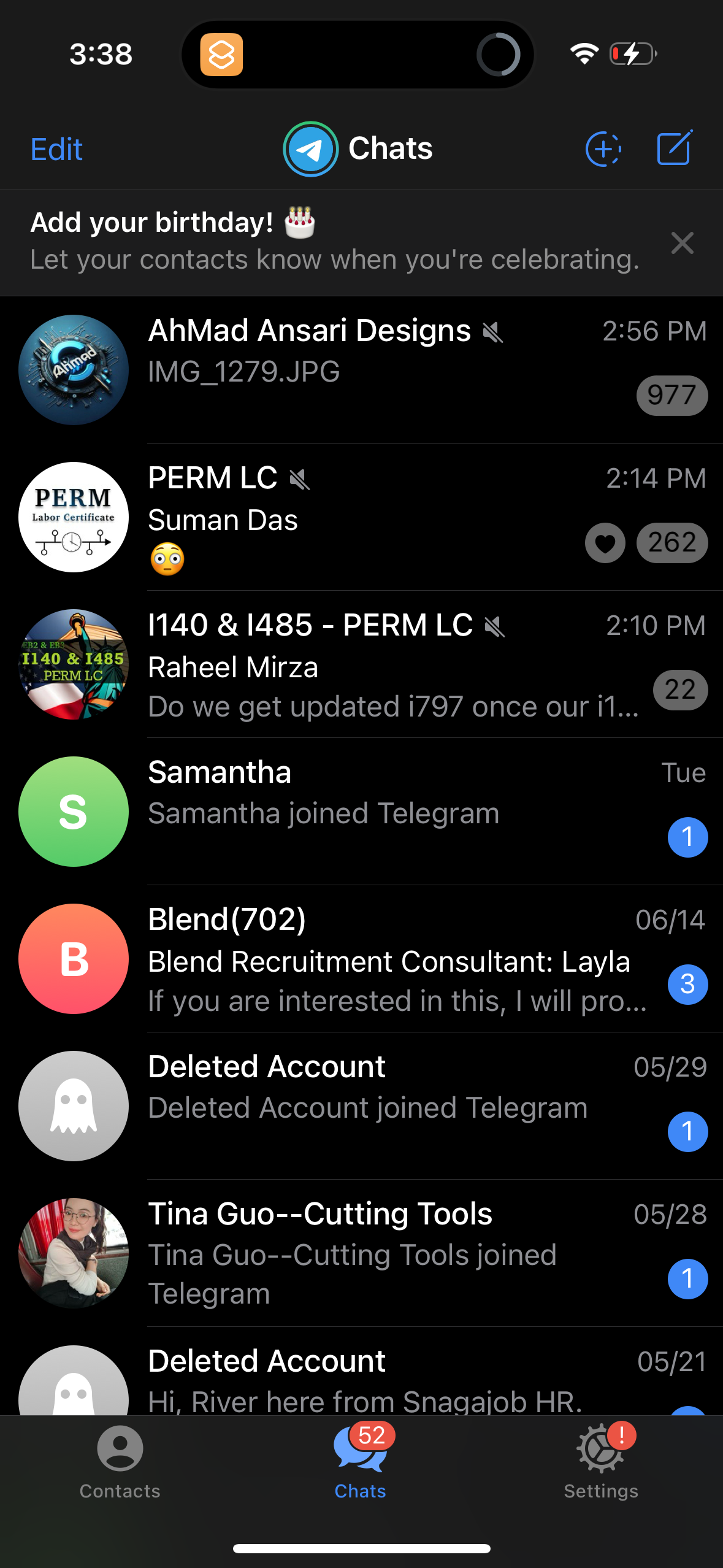723x1568 pixels.
Task: Dismiss the Add your birthday banner
Action: point(682,243)
